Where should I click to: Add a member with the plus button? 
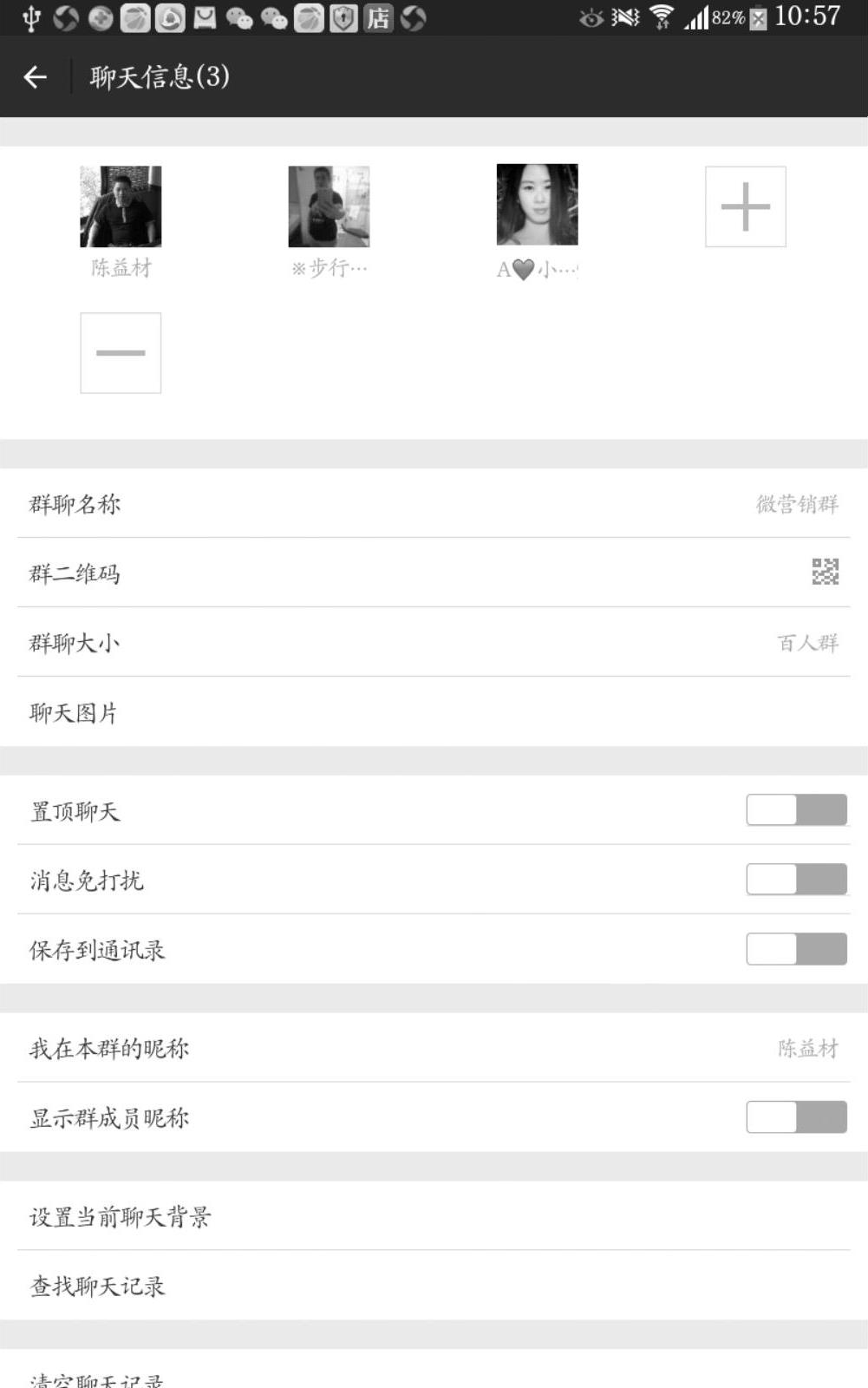coord(745,206)
